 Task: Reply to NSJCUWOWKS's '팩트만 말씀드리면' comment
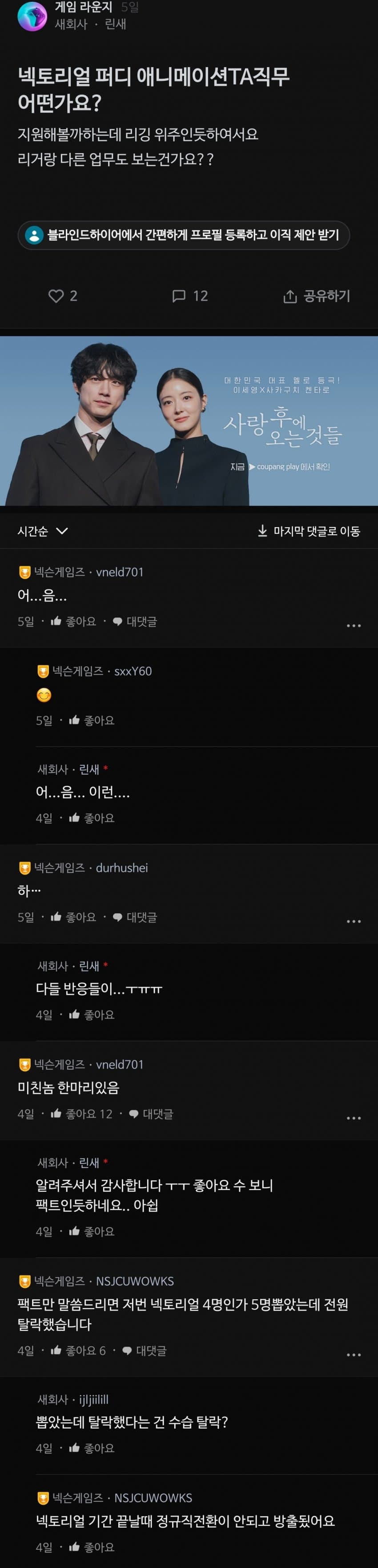click(145, 1350)
